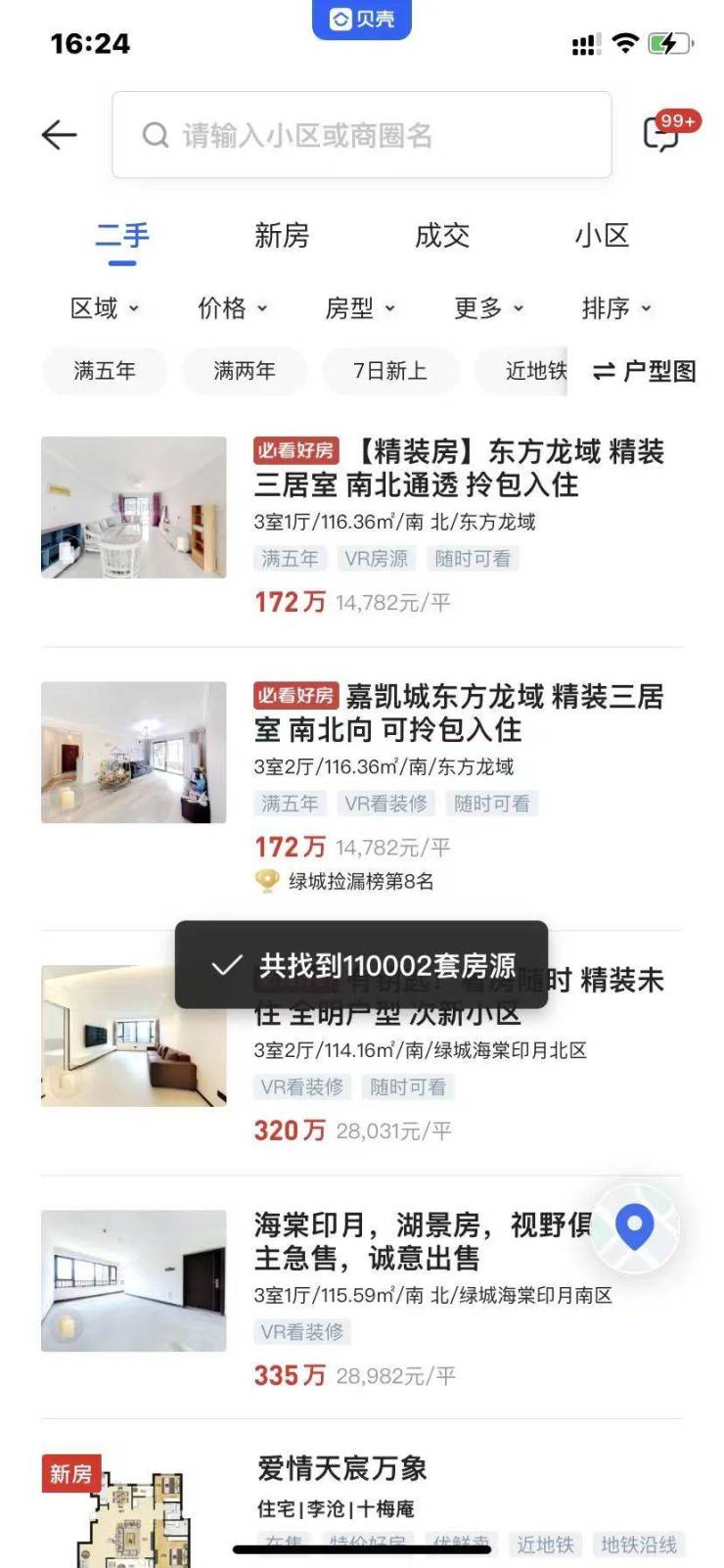The image size is (724, 1568).
Task: Expand the 更多 filter dropdown
Action: point(488,308)
